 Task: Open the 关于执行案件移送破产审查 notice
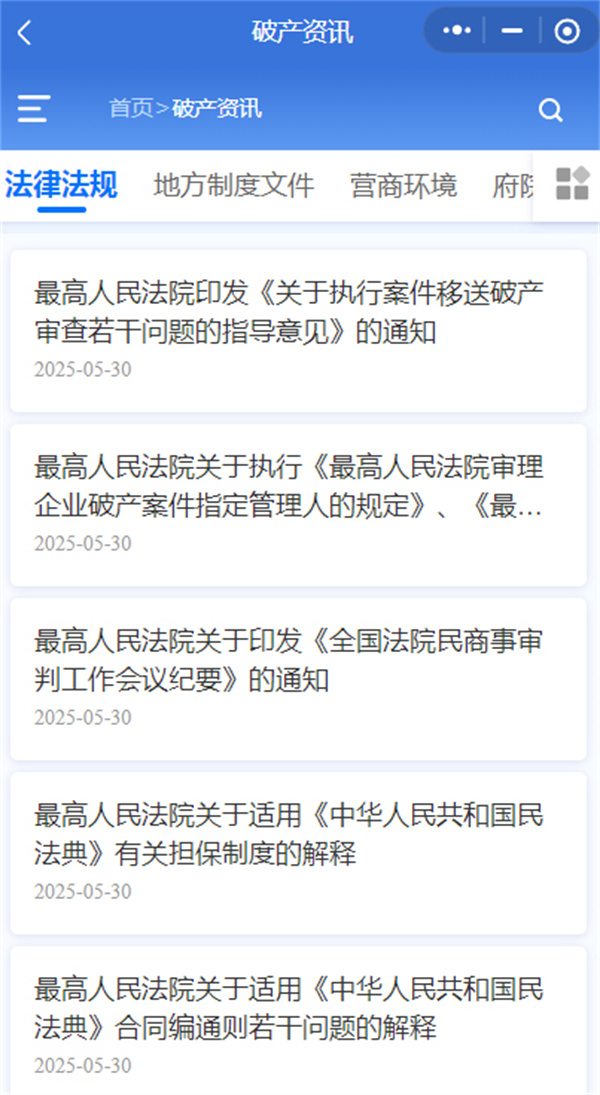298,330
